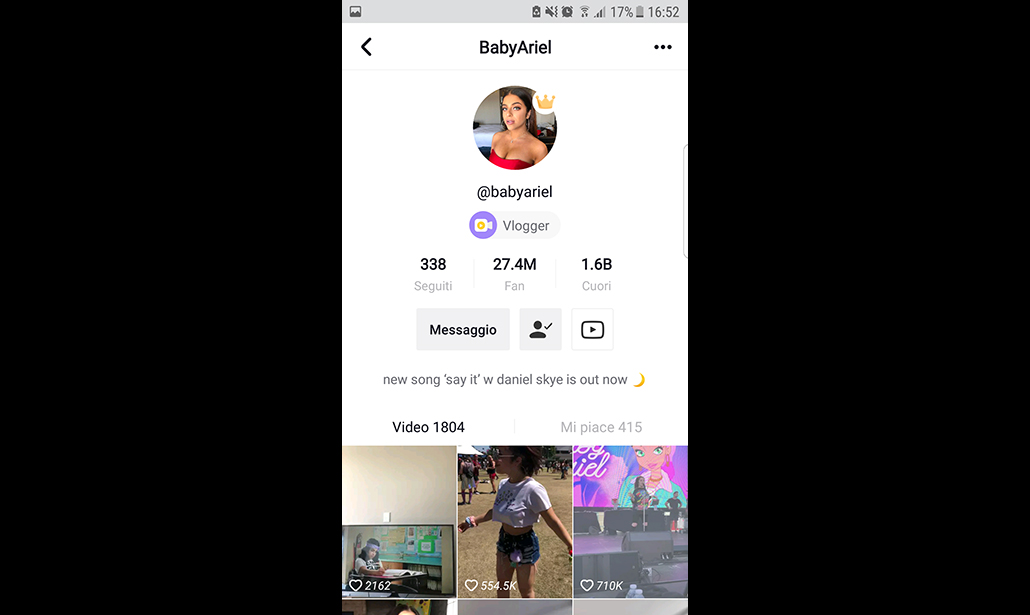Switch to the Mi piace 415 tab
Viewport: 1030px width, 615px height.
(601, 427)
